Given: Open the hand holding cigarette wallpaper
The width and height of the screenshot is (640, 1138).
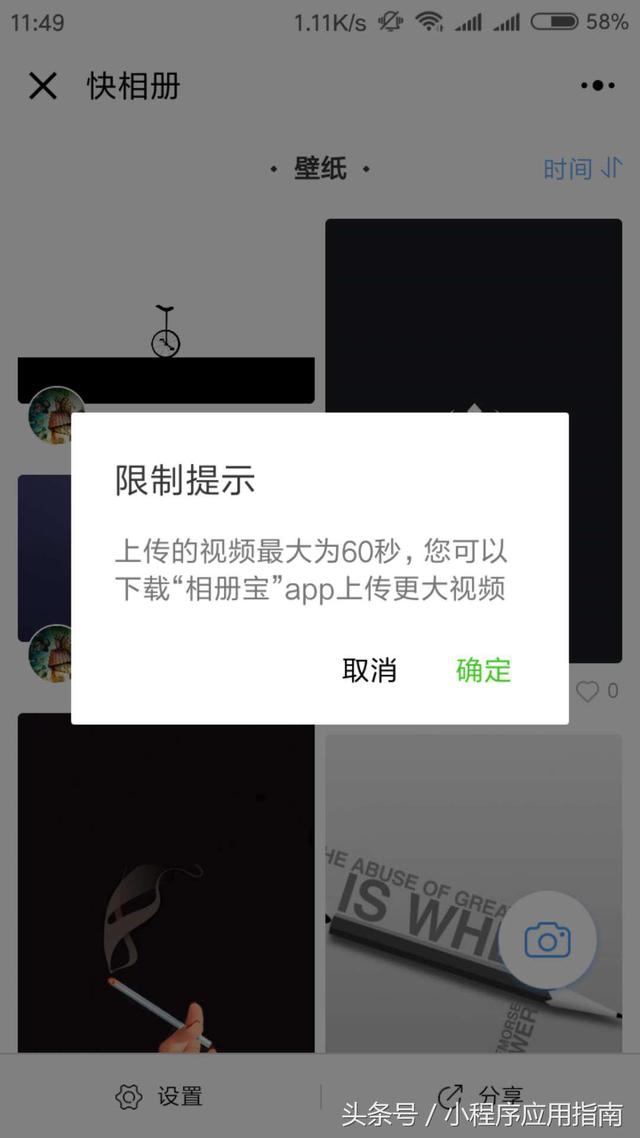Looking at the screenshot, I should click(x=166, y=880).
